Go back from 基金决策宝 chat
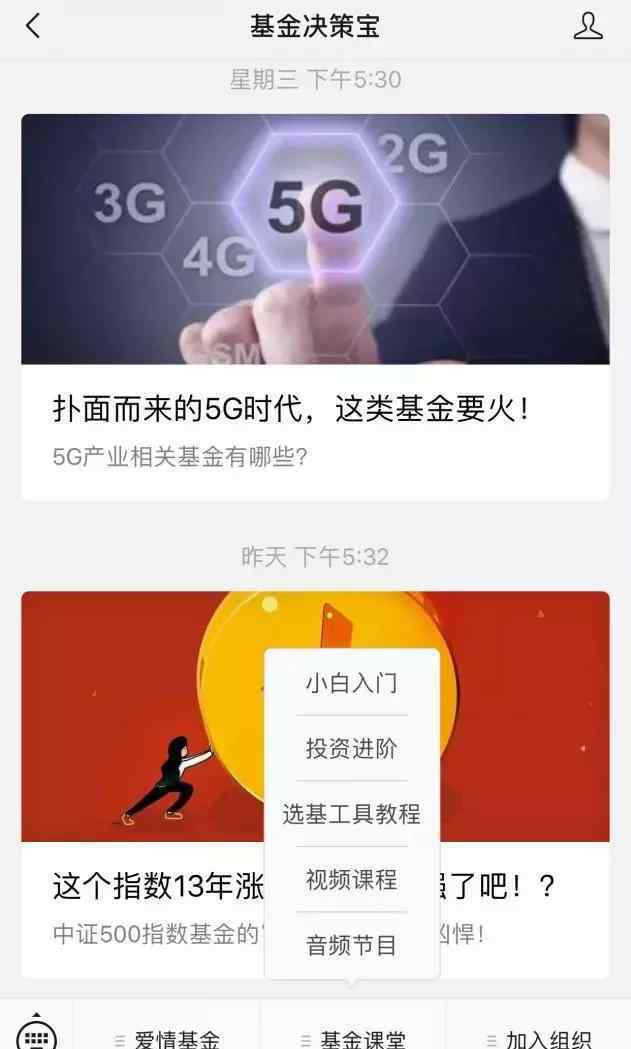 tap(33, 27)
